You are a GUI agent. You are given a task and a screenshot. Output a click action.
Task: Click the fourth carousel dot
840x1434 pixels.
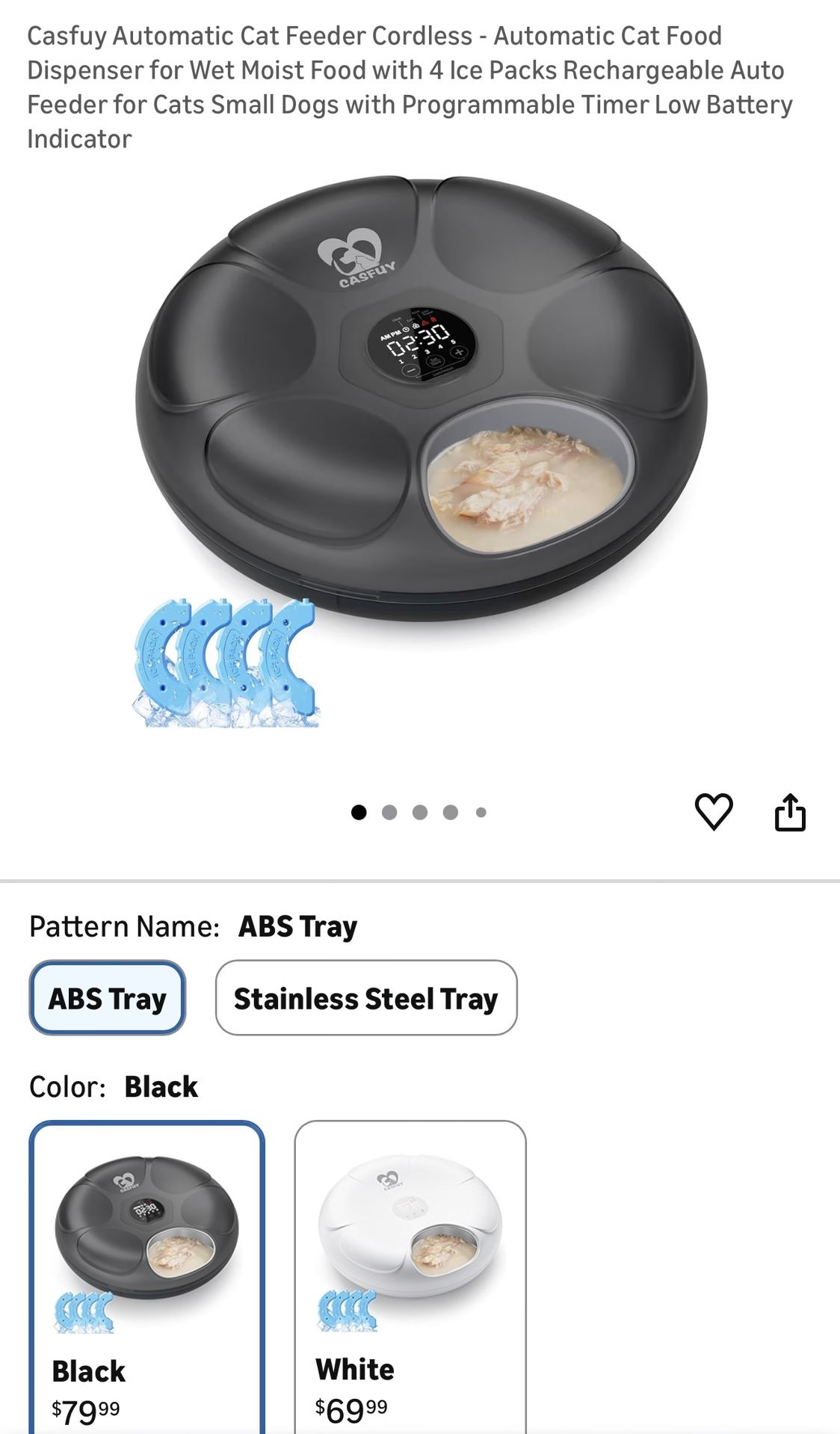point(450,810)
